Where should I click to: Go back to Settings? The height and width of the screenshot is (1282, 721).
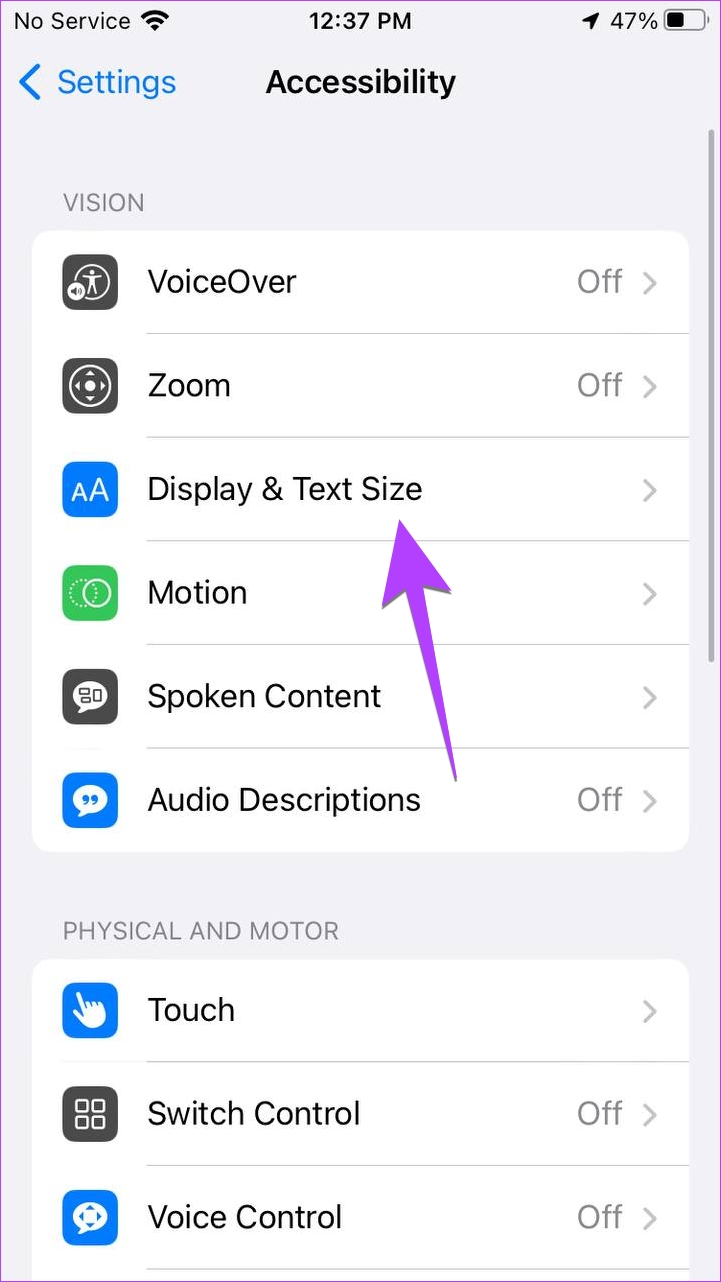[x=97, y=82]
